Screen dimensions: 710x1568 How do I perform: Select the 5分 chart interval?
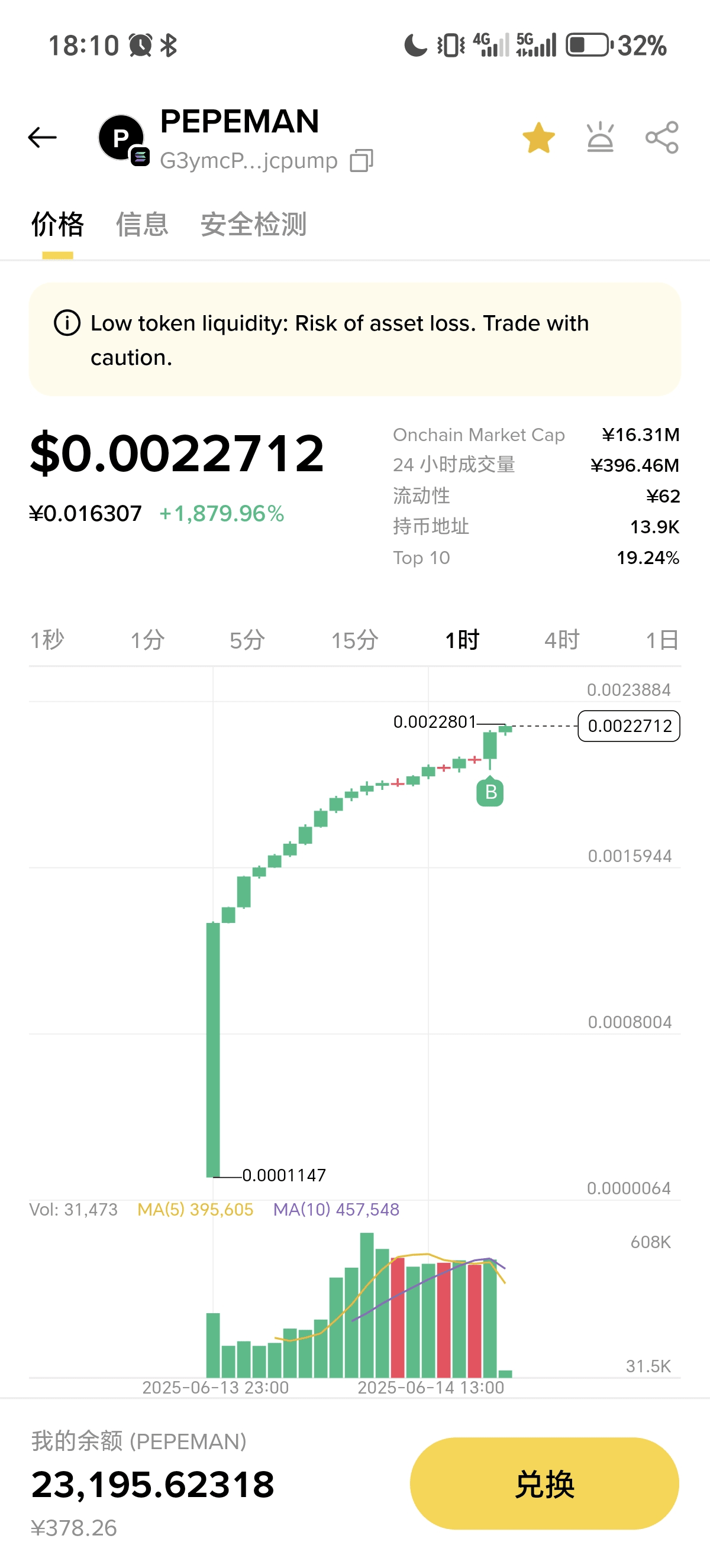click(x=247, y=640)
